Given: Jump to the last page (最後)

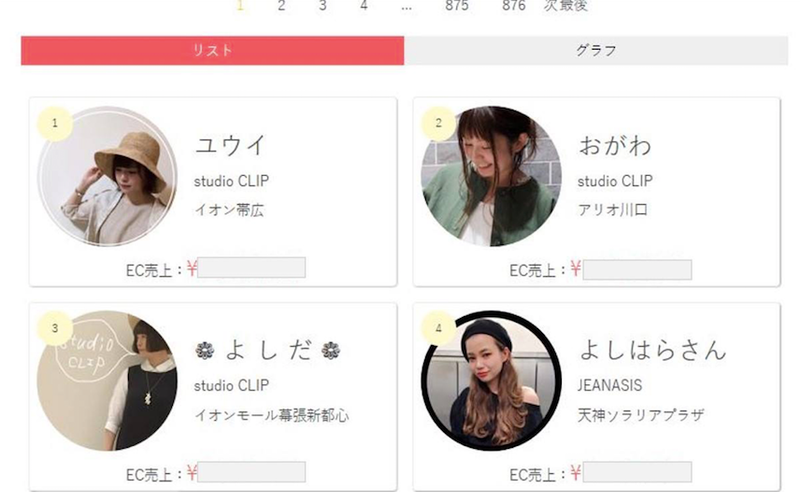Looking at the screenshot, I should tap(574, 6).
